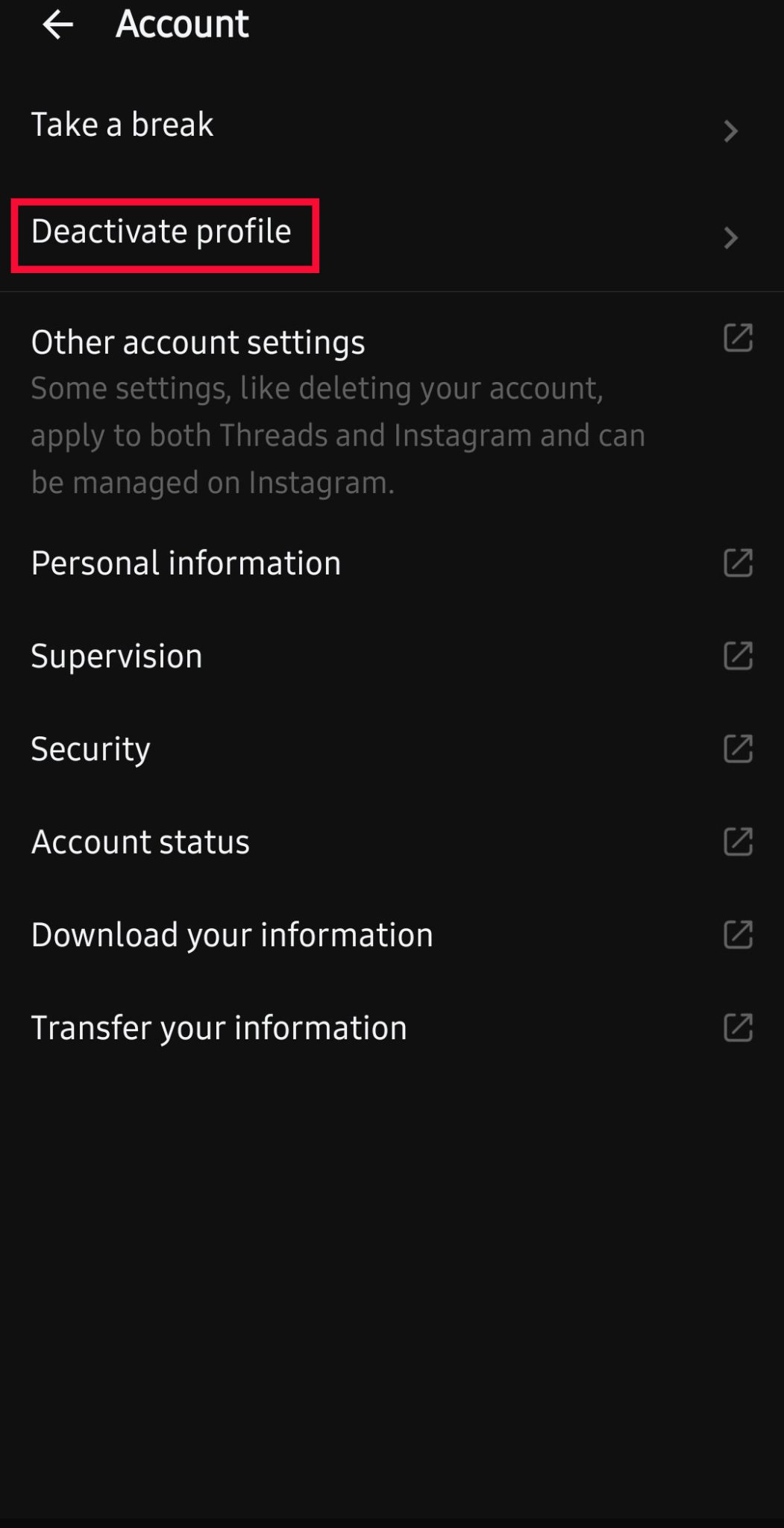Viewport: 784px width, 1528px height.
Task: Open the Take a break settings
Action: [x=122, y=124]
